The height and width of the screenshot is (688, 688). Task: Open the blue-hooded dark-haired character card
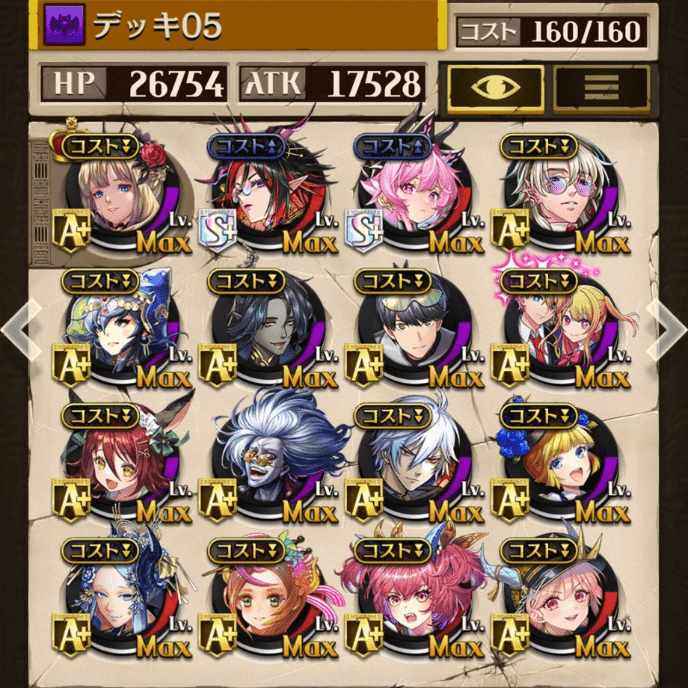120,330
